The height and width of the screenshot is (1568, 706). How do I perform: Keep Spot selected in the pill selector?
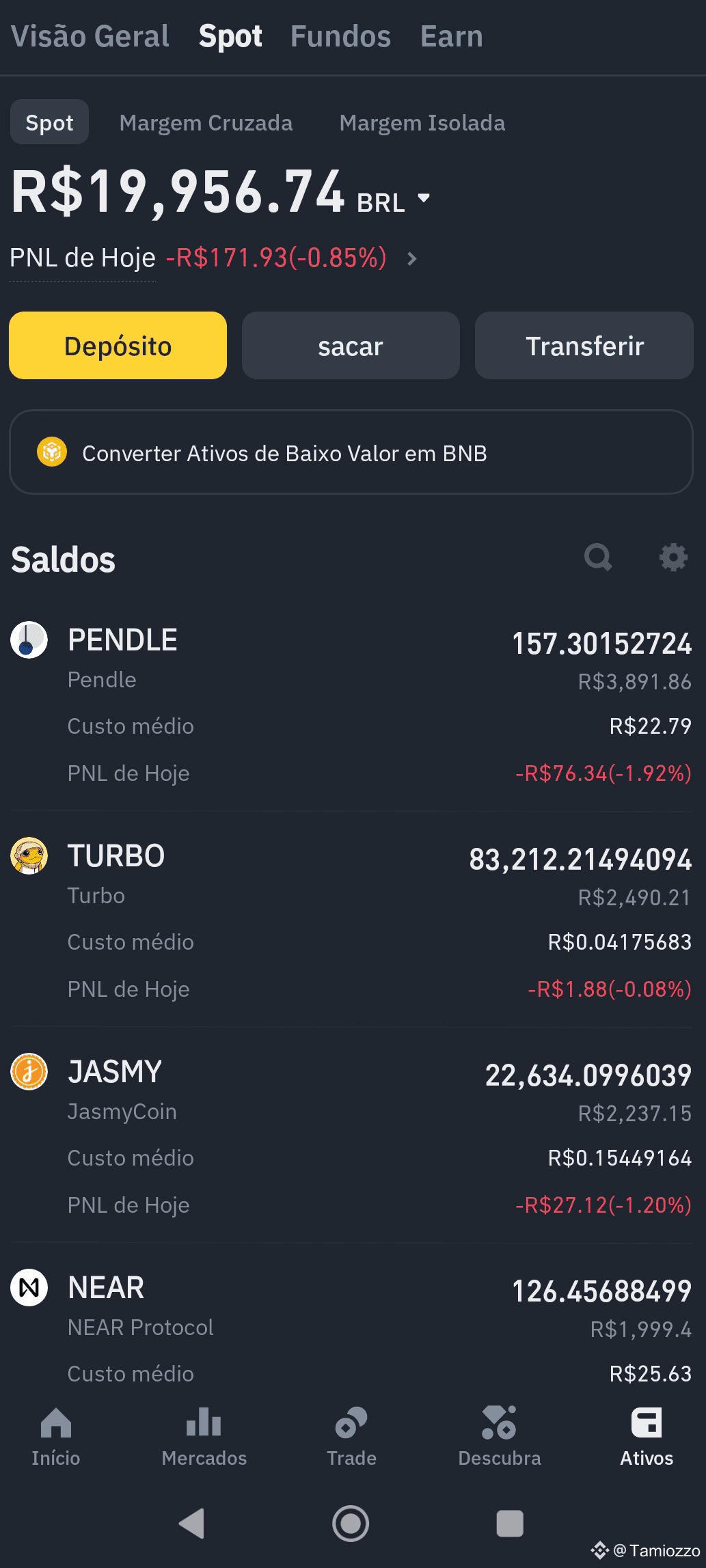pyautogui.click(x=49, y=122)
